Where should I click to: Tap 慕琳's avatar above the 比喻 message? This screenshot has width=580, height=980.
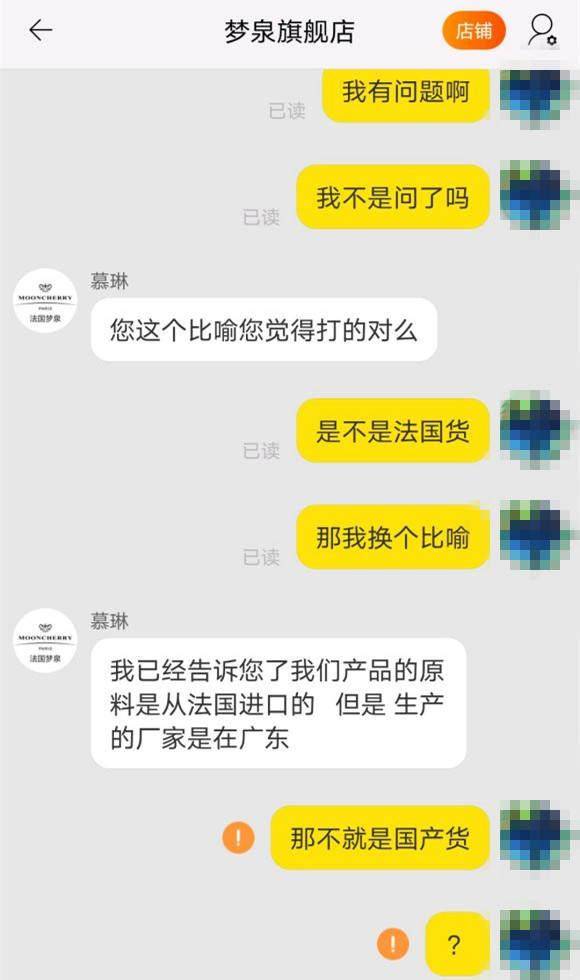click(45, 301)
